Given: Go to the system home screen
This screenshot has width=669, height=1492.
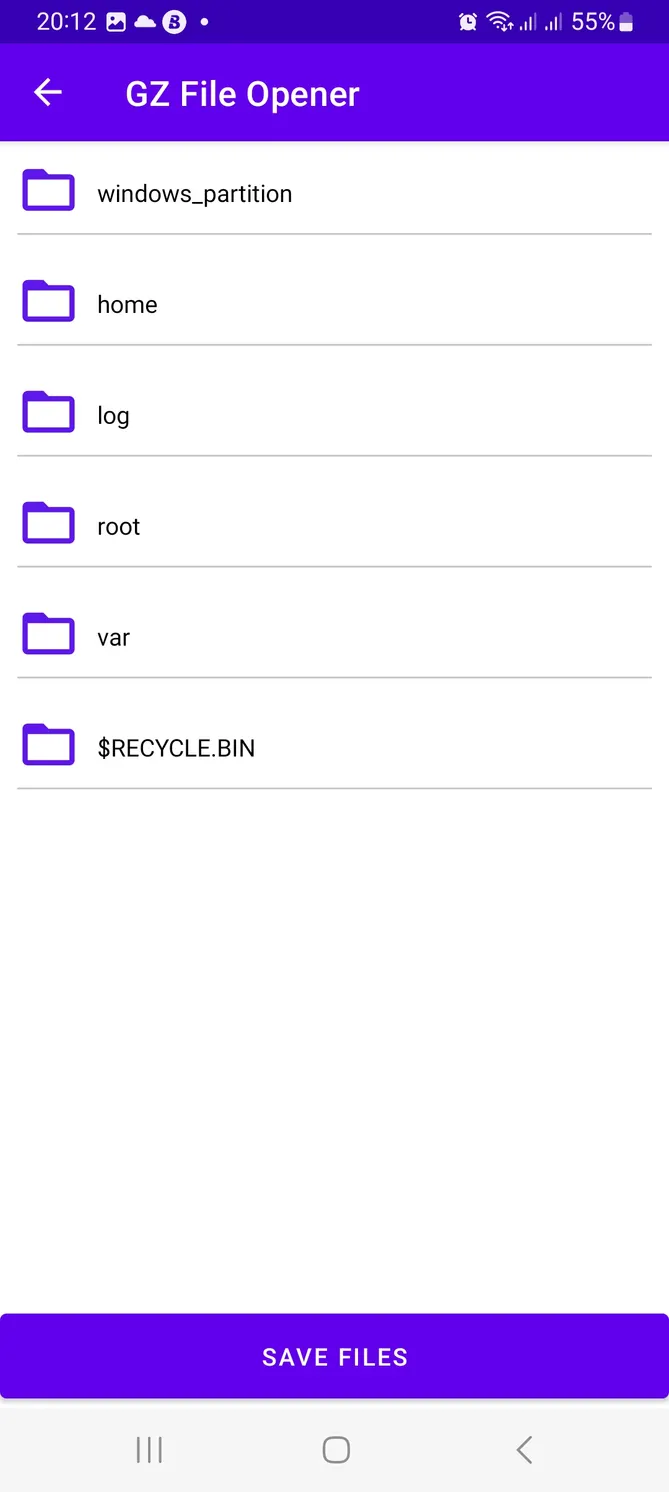Looking at the screenshot, I should (336, 1449).
